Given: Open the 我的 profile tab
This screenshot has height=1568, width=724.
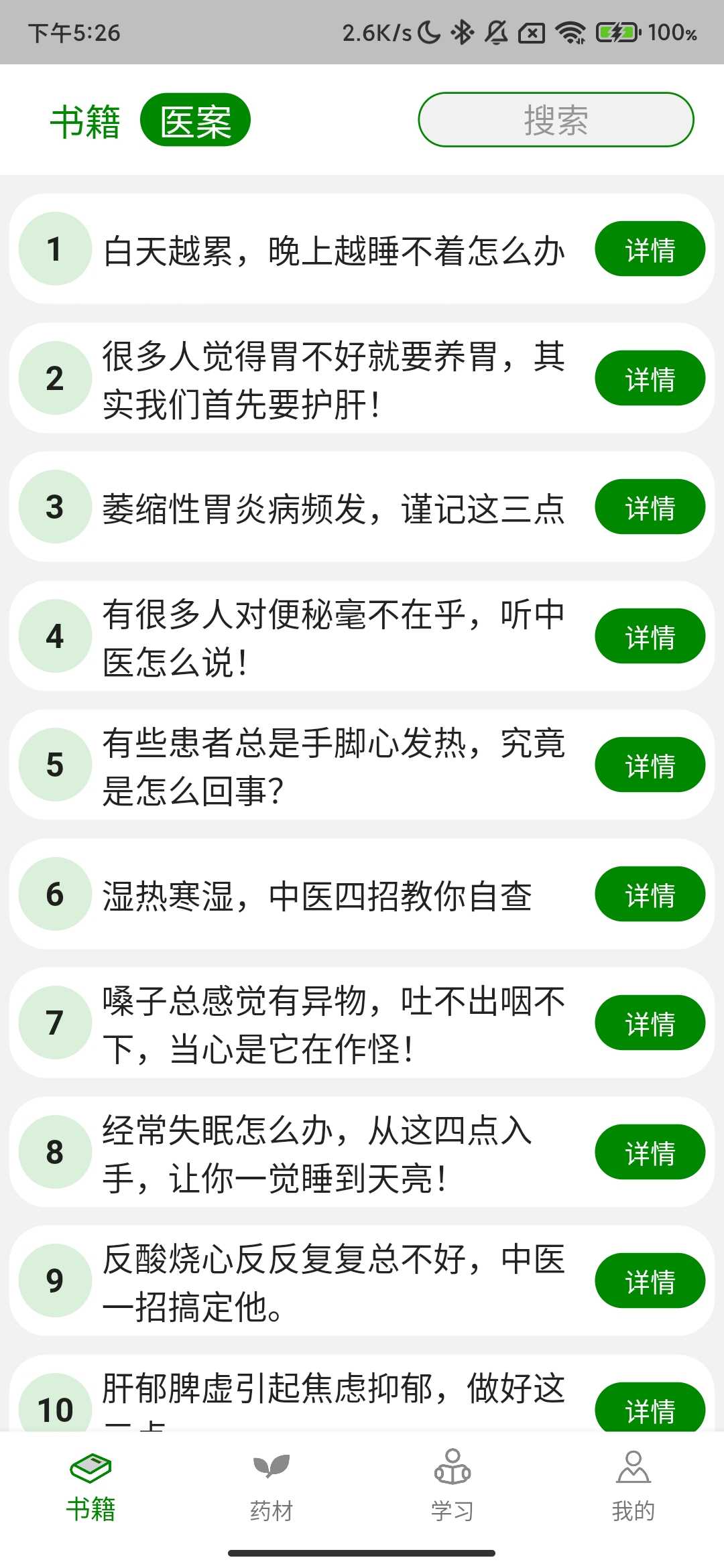Looking at the screenshot, I should 633,1485.
